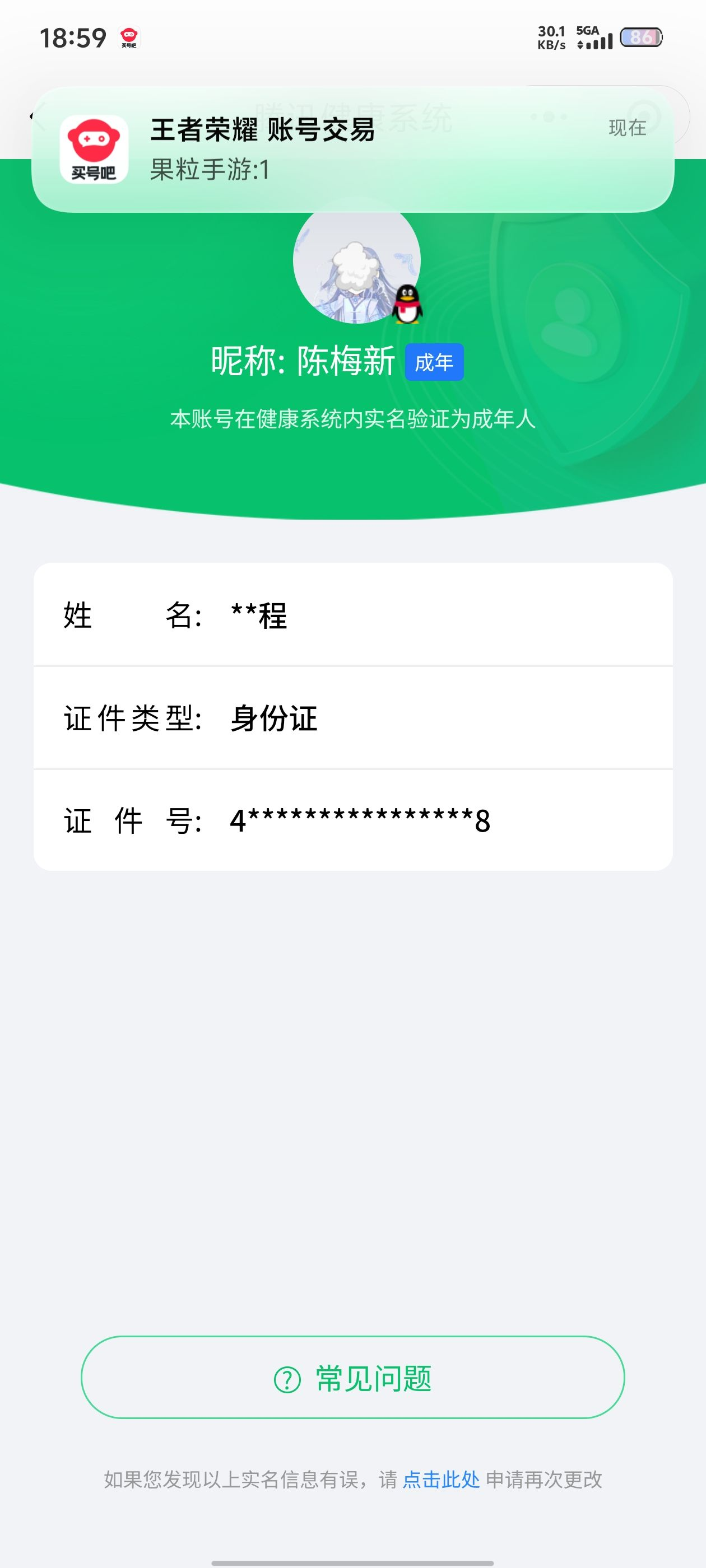The height and width of the screenshot is (1568, 706).
Task: Tap the blue 成年 badge next to nickname
Action: [x=435, y=363]
